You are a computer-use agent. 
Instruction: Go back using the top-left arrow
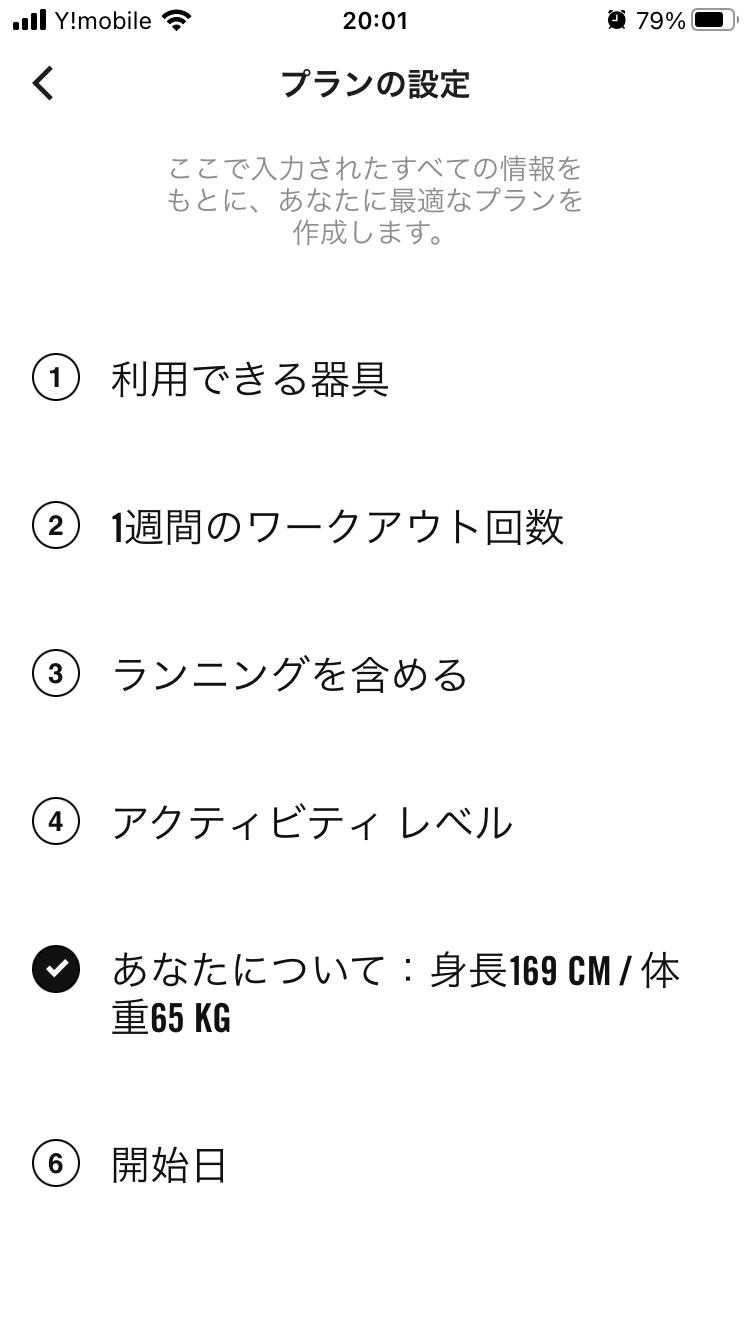(42, 84)
